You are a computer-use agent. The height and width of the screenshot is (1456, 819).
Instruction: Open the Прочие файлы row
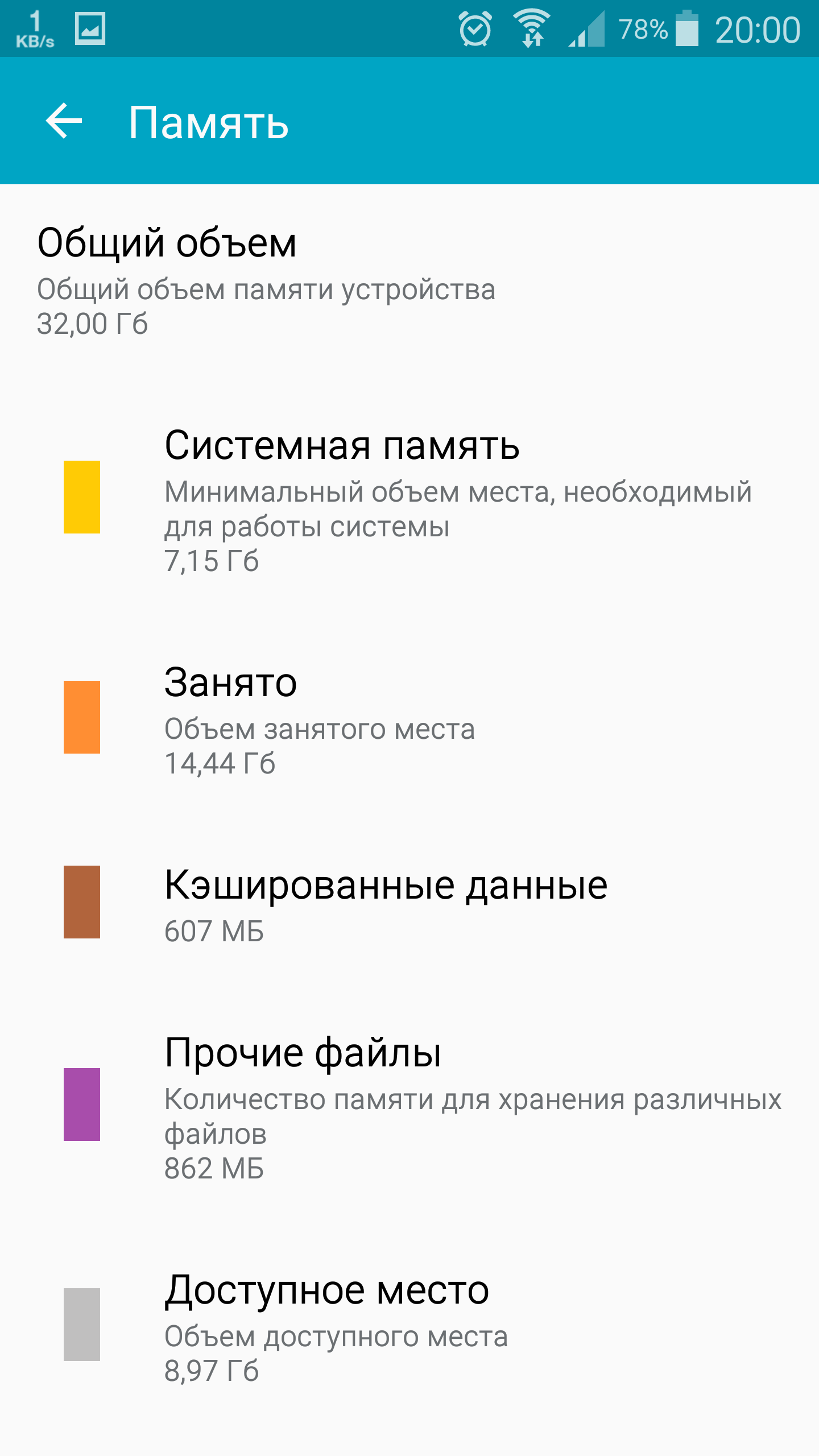(x=409, y=1106)
